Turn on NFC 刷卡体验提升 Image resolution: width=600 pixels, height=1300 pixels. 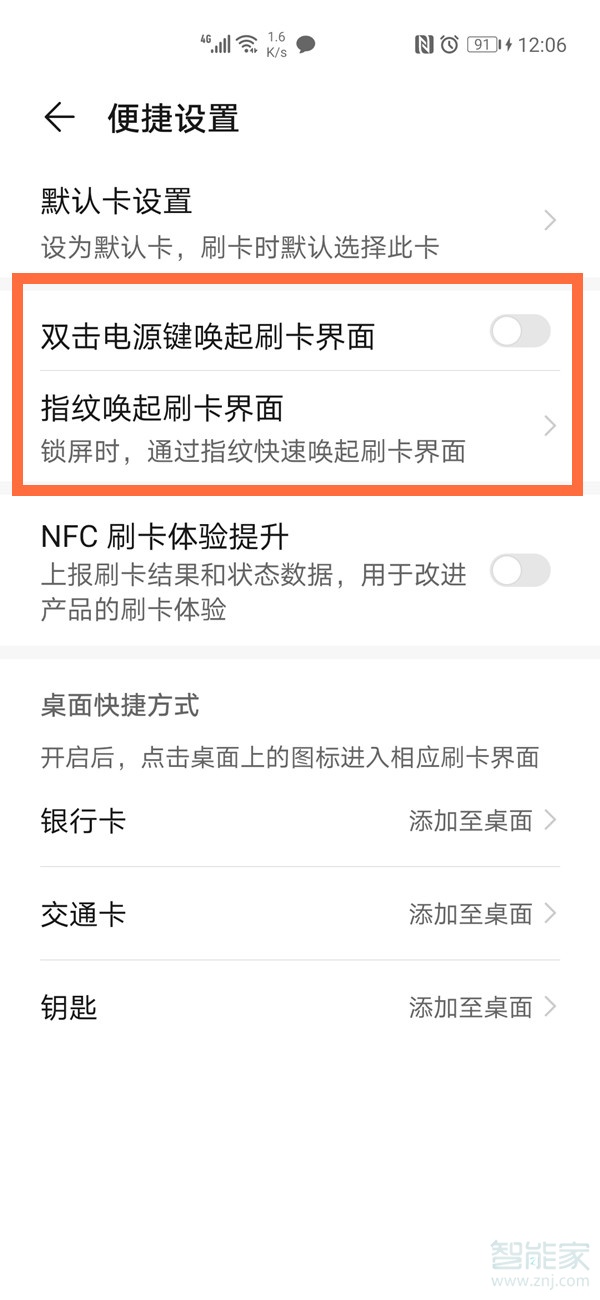point(520,571)
